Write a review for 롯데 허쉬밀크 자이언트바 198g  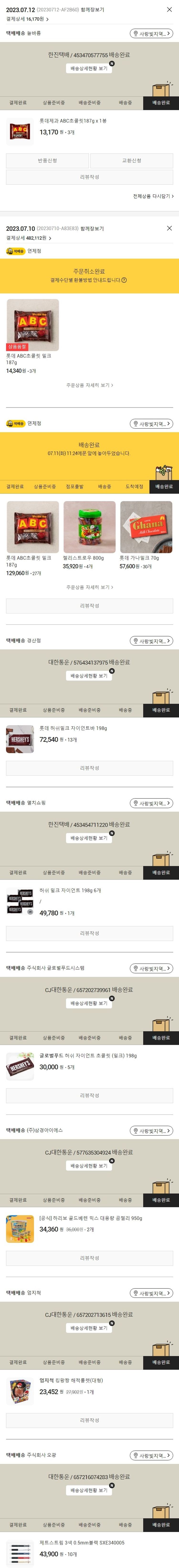[89, 768]
